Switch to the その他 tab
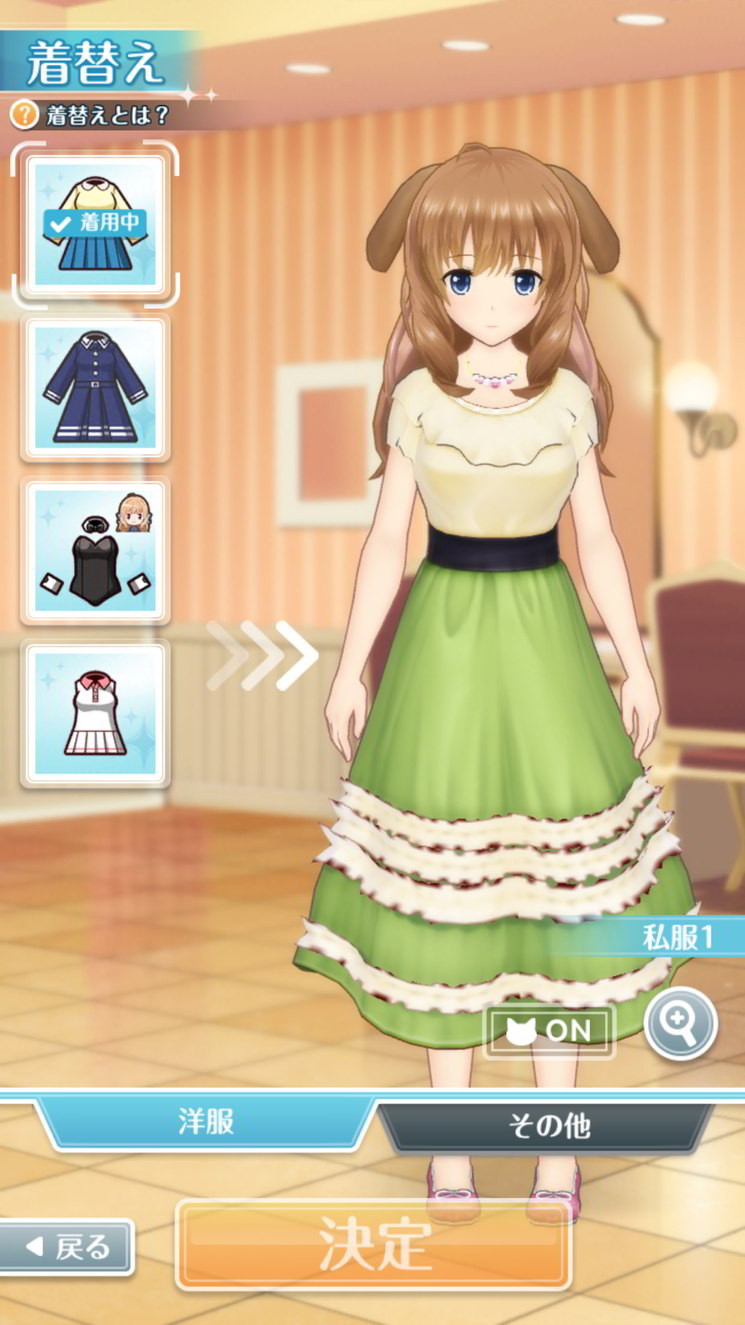This screenshot has width=745, height=1325. pos(548,1126)
